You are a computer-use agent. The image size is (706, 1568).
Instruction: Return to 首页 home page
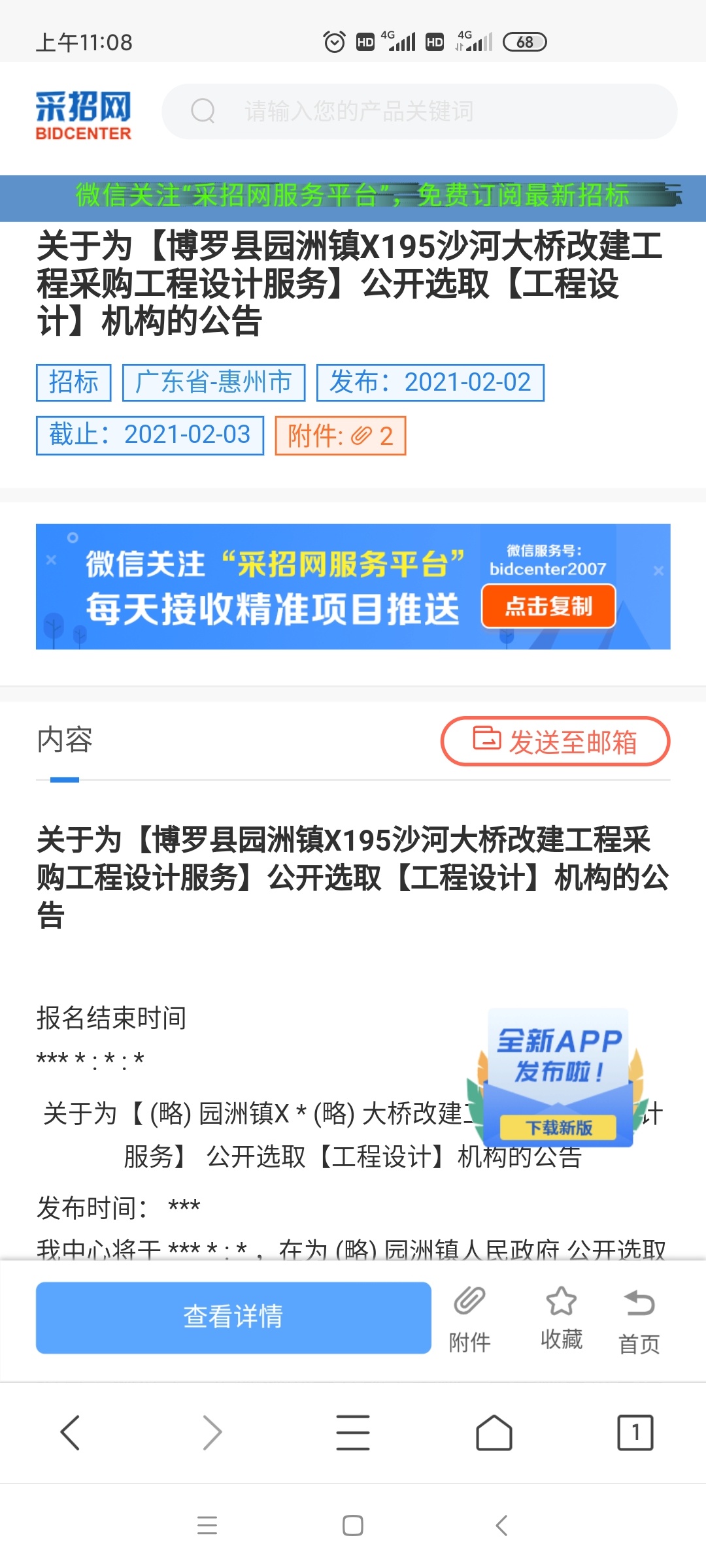tap(639, 1318)
